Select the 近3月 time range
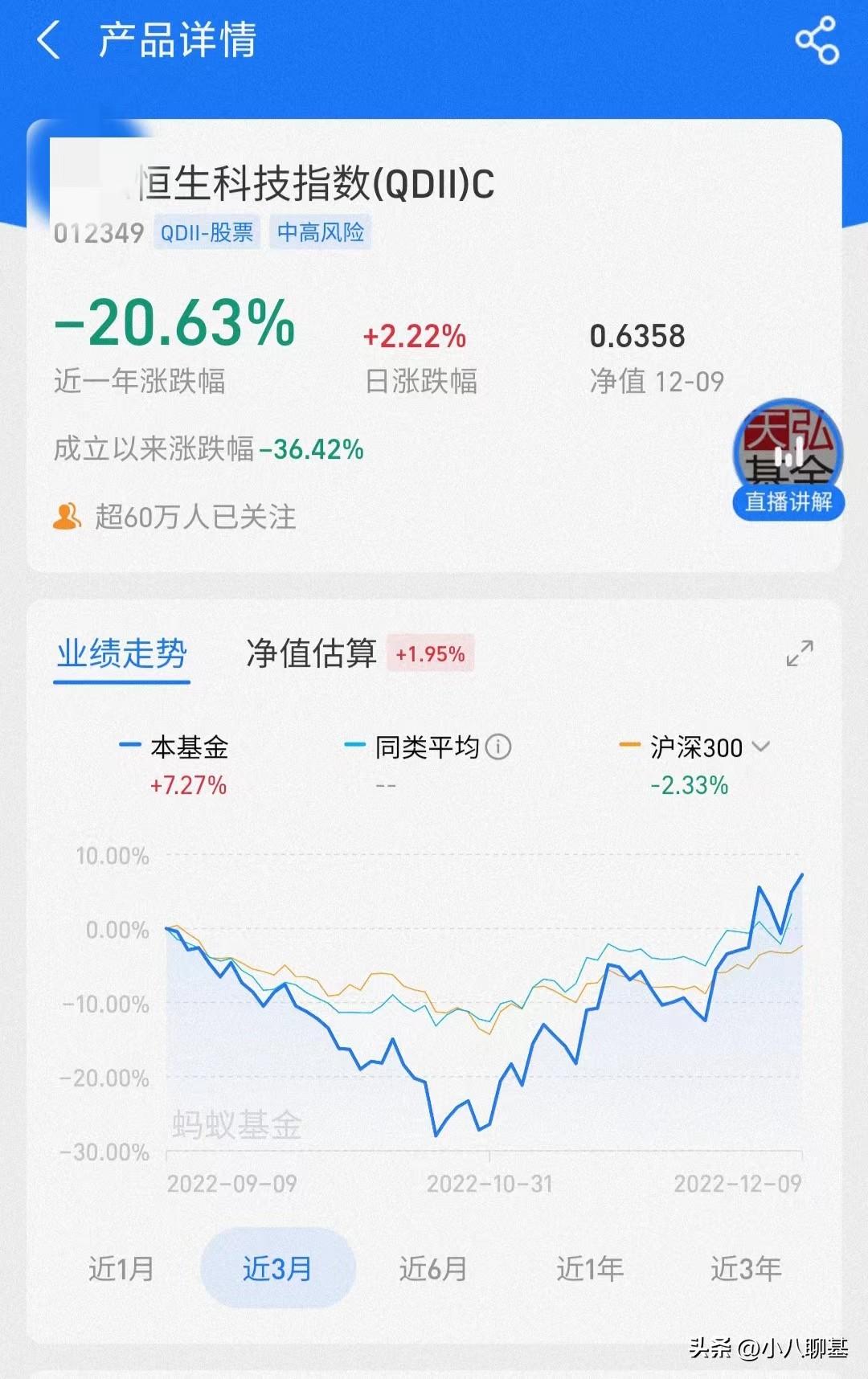This screenshot has height=1379, width=868. click(x=277, y=1269)
